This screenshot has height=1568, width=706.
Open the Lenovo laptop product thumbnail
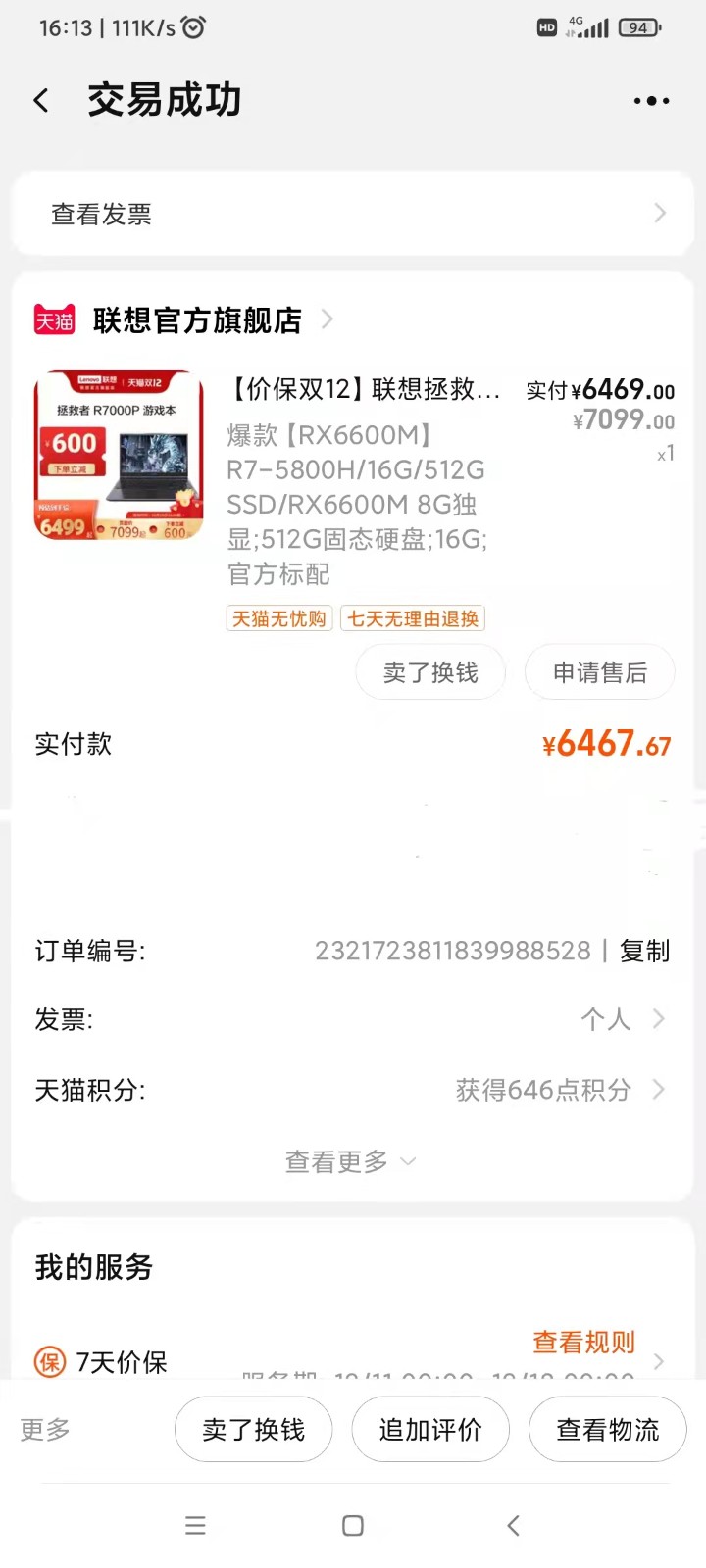(119, 456)
